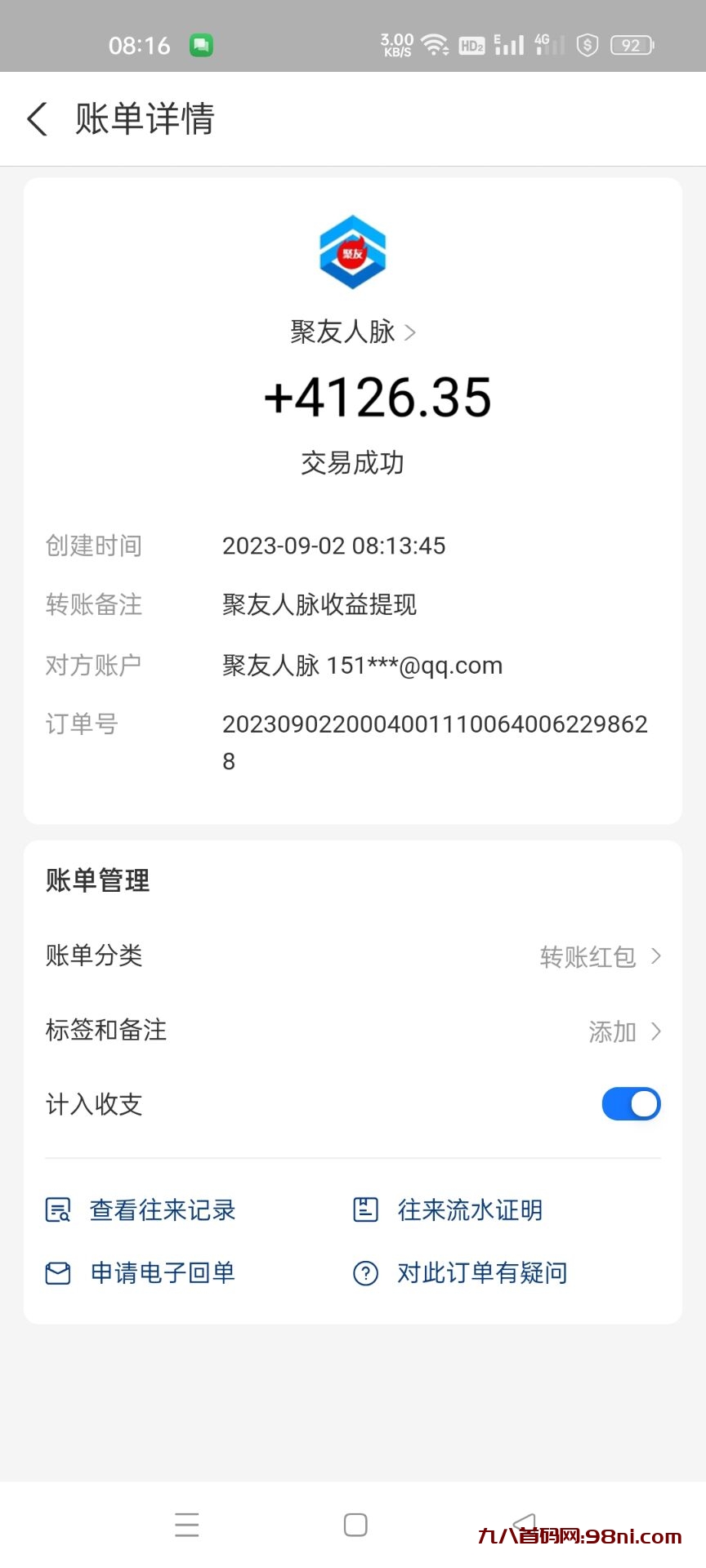Open 查看往来记录 transaction history
706x1568 pixels.
coord(161,1209)
